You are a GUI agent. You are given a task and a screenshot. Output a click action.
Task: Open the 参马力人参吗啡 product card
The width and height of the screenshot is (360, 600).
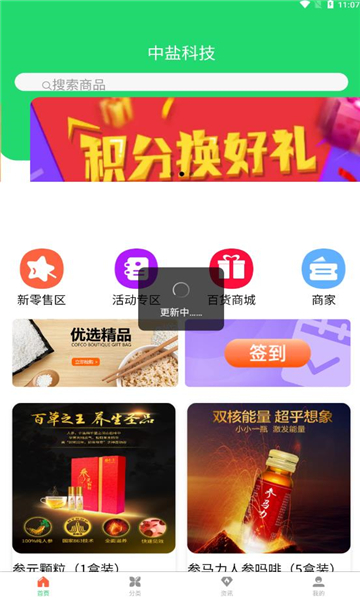[x=269, y=487]
